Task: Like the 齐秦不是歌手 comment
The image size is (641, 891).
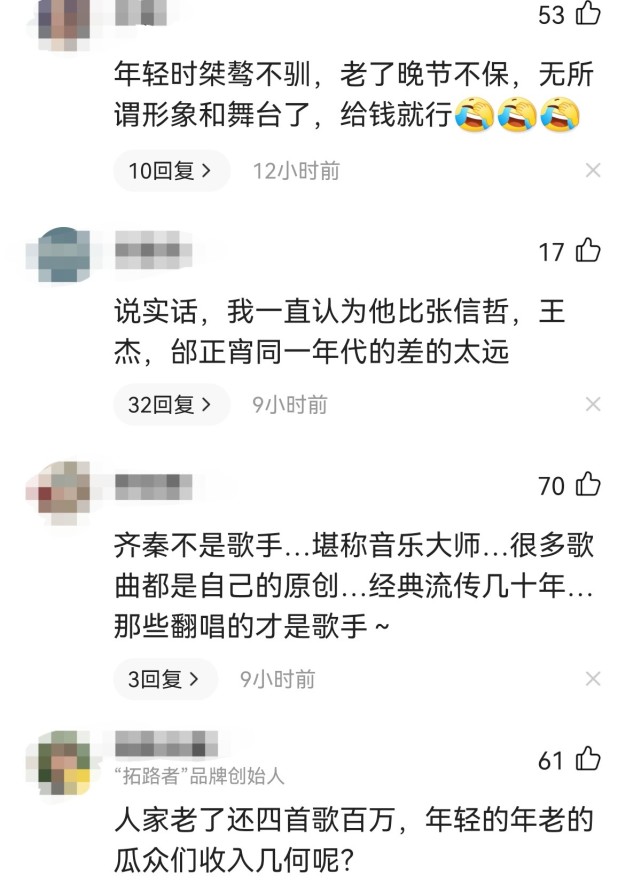Action: click(588, 486)
